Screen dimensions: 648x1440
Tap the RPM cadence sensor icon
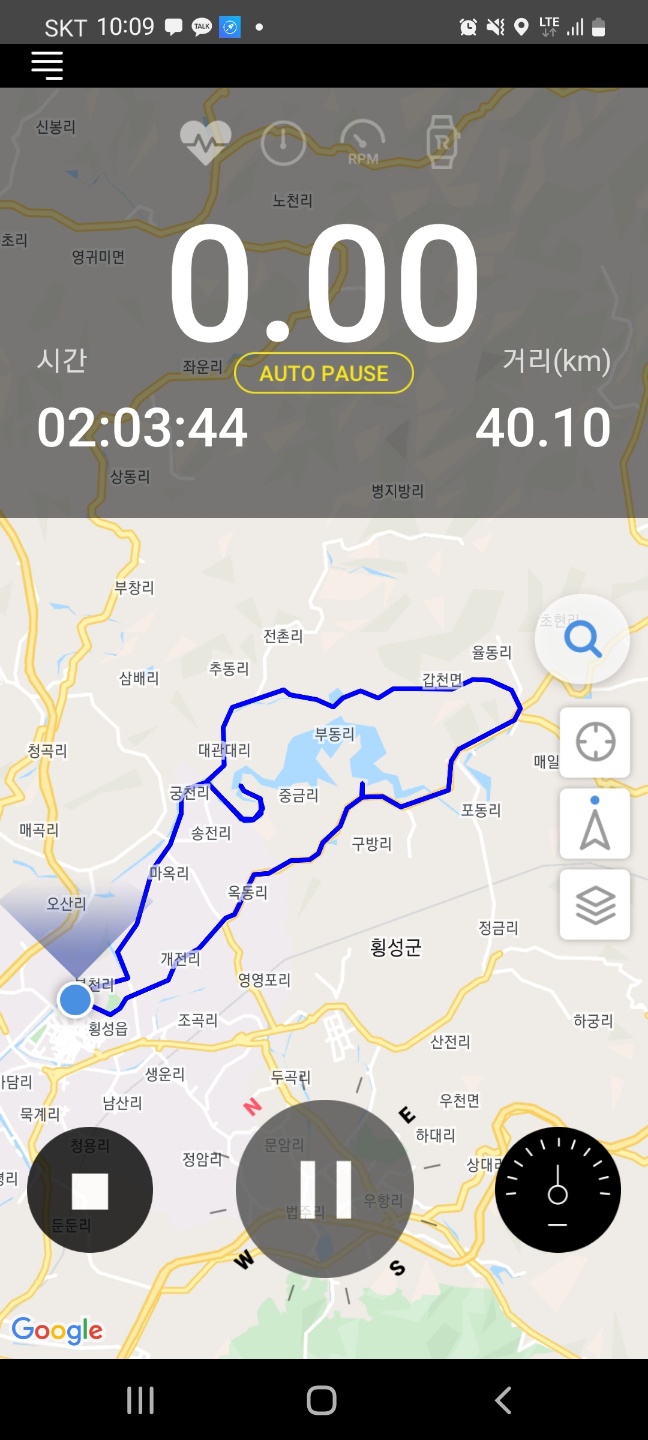[x=362, y=143]
